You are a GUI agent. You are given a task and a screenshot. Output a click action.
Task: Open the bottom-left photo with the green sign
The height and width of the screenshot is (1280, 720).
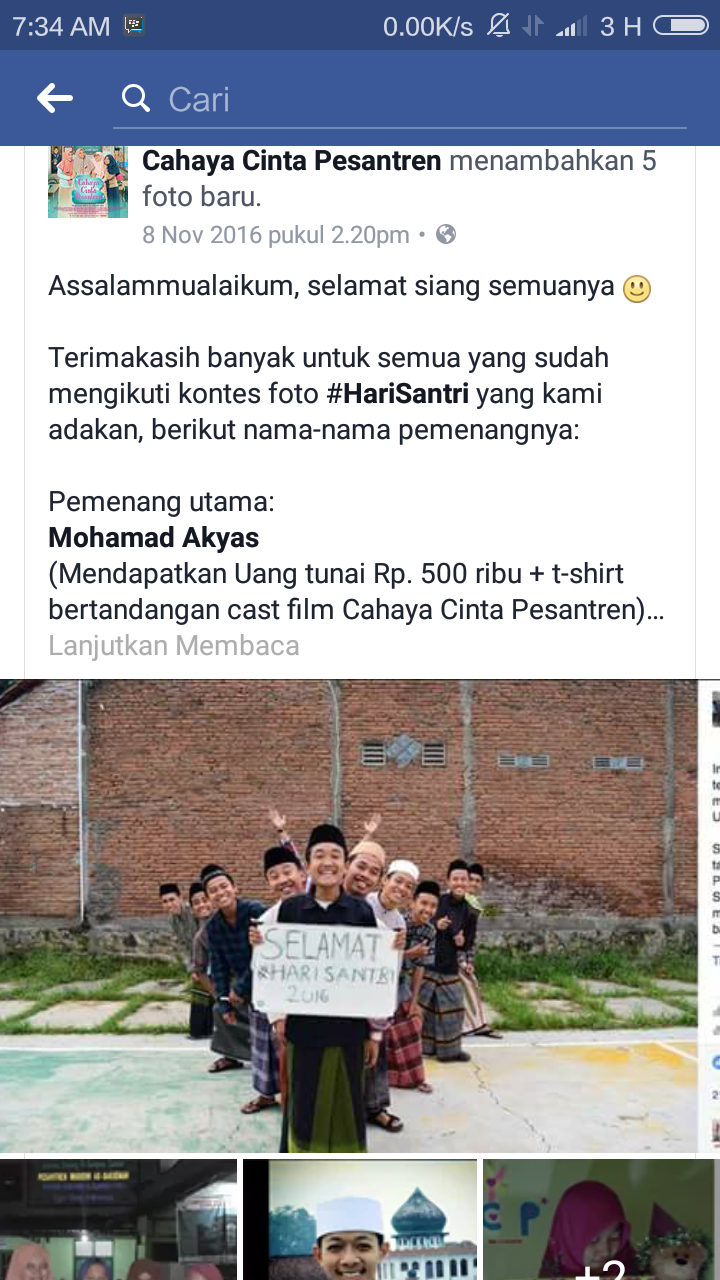coord(118,1220)
